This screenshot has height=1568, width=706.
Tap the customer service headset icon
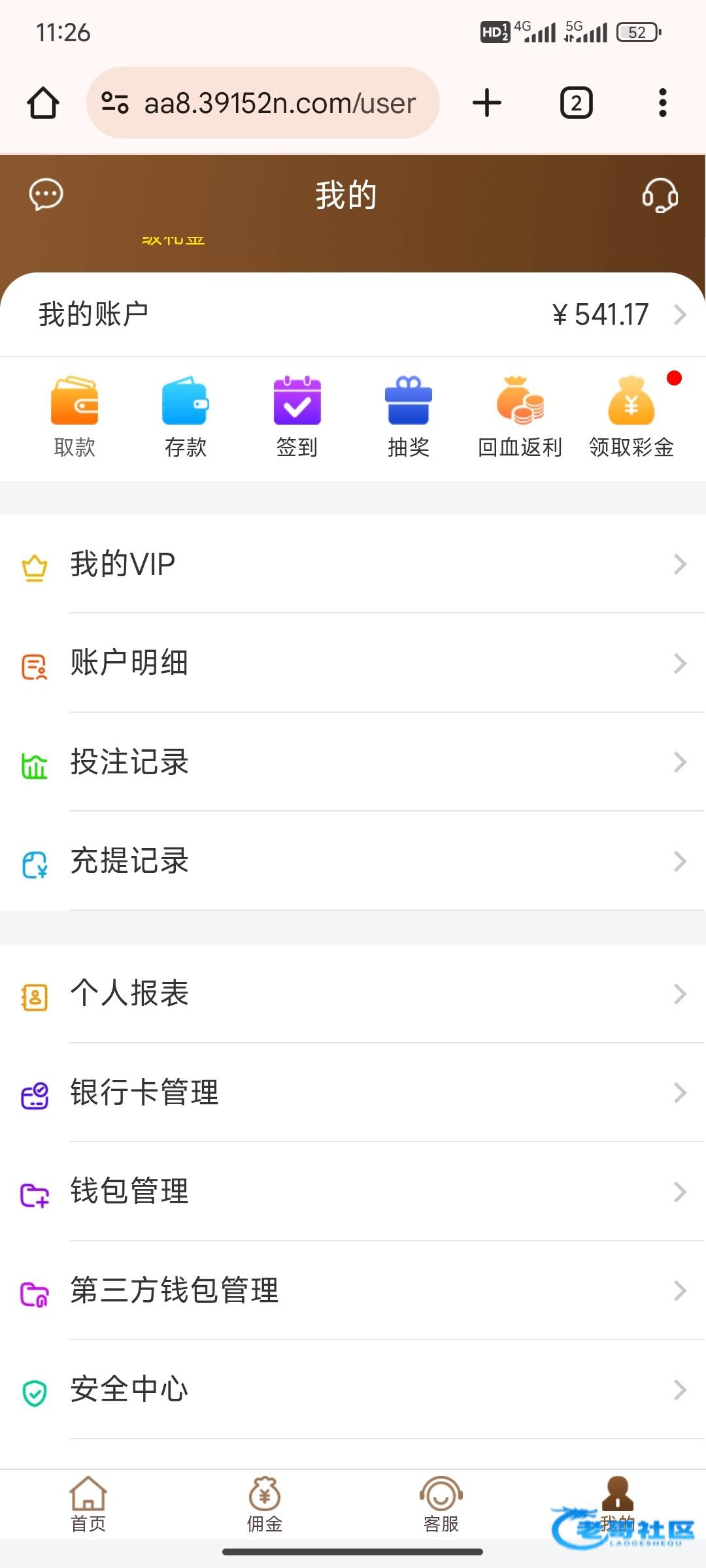pyautogui.click(x=660, y=195)
